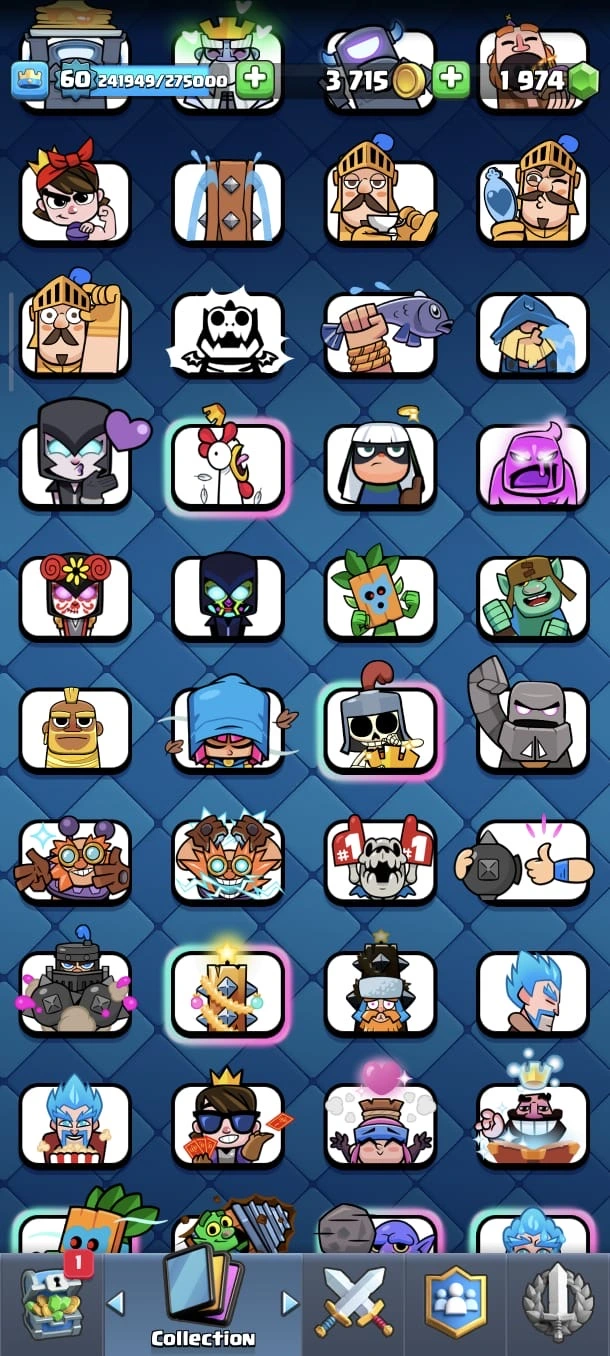The image size is (610, 1356).
Task: Choose the number one skeleton fan emote
Action: coord(381,862)
